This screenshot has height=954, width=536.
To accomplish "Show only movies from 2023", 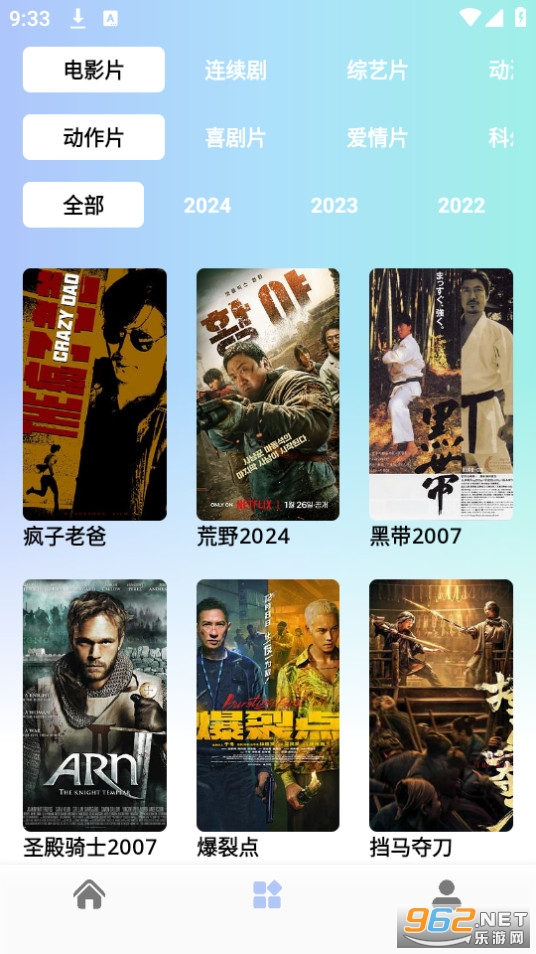I will point(334,205).
